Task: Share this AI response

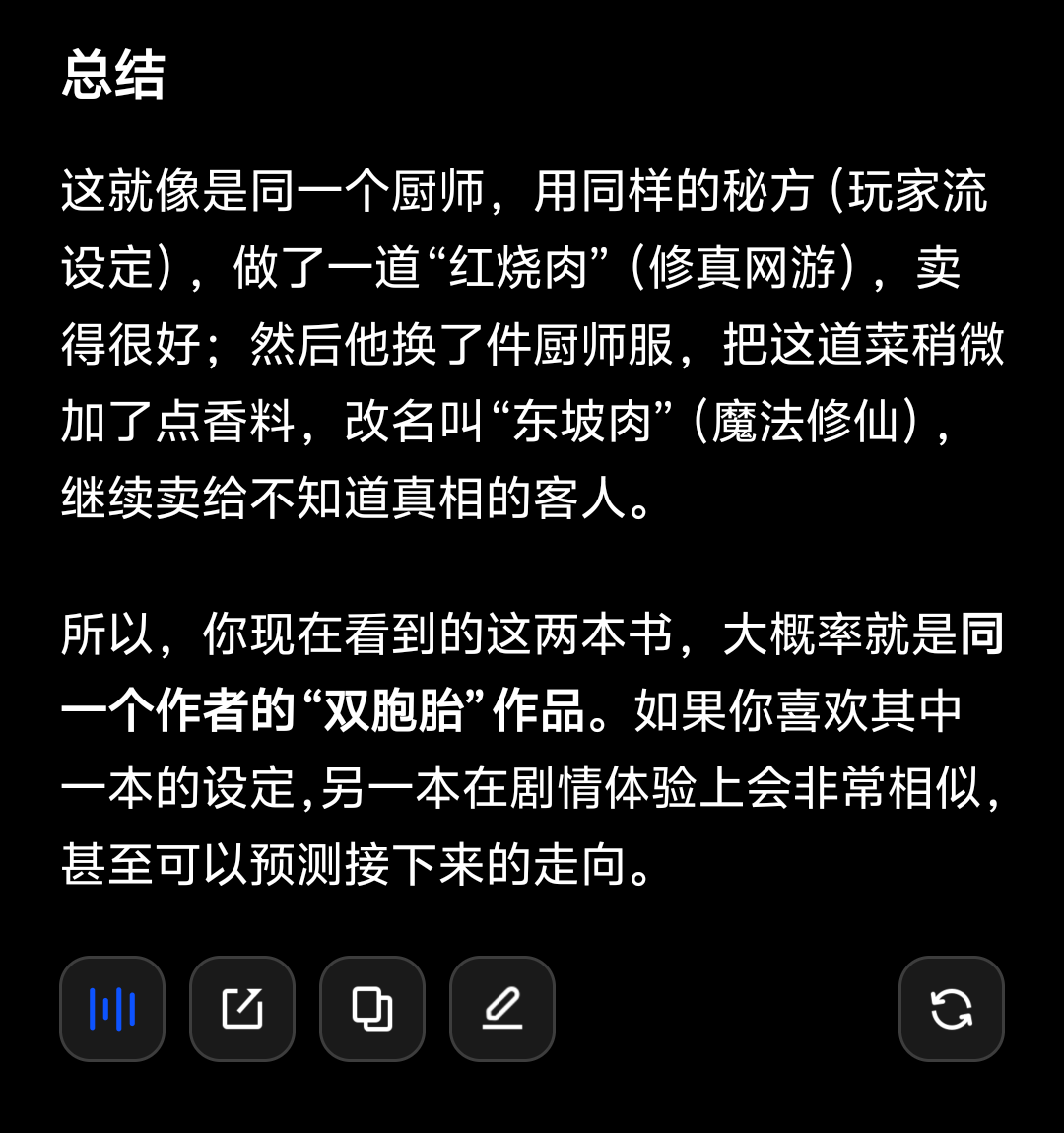Action: [242, 1009]
